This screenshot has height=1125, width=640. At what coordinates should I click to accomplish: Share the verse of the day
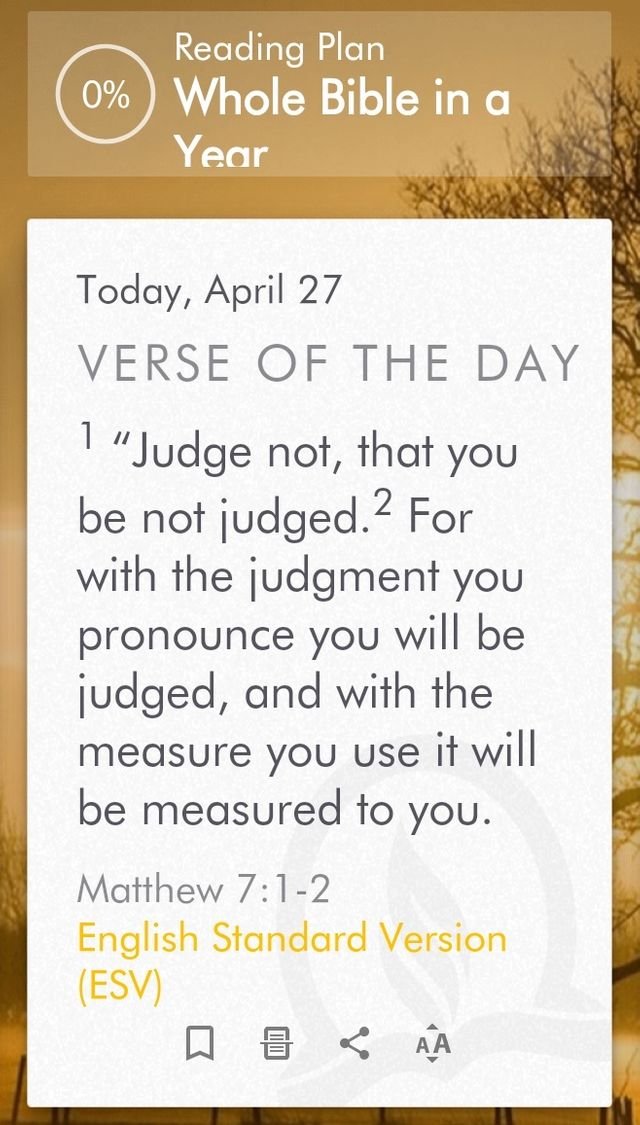pos(354,1044)
